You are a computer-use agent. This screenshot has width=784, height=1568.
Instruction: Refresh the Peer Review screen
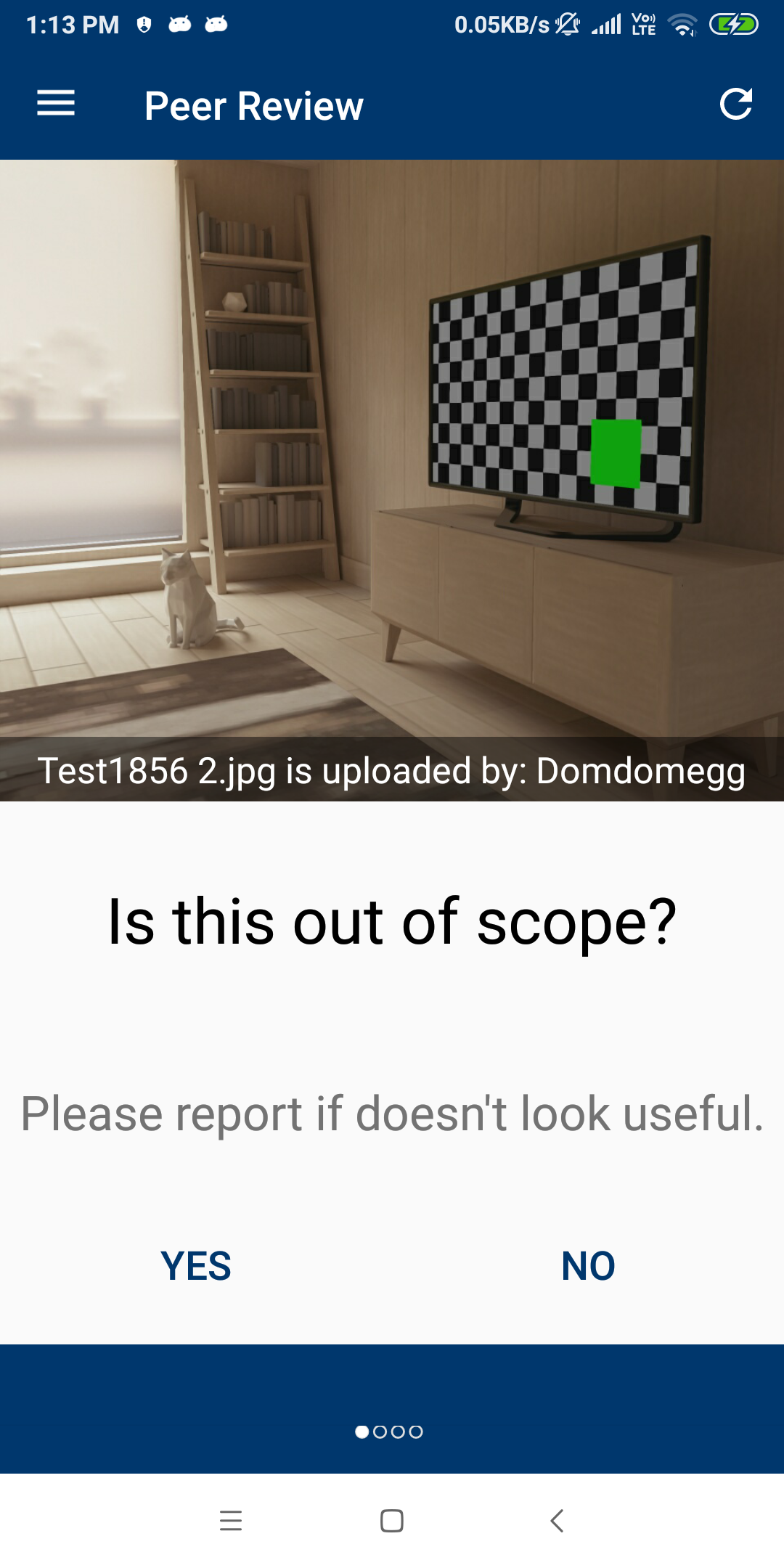click(x=736, y=104)
